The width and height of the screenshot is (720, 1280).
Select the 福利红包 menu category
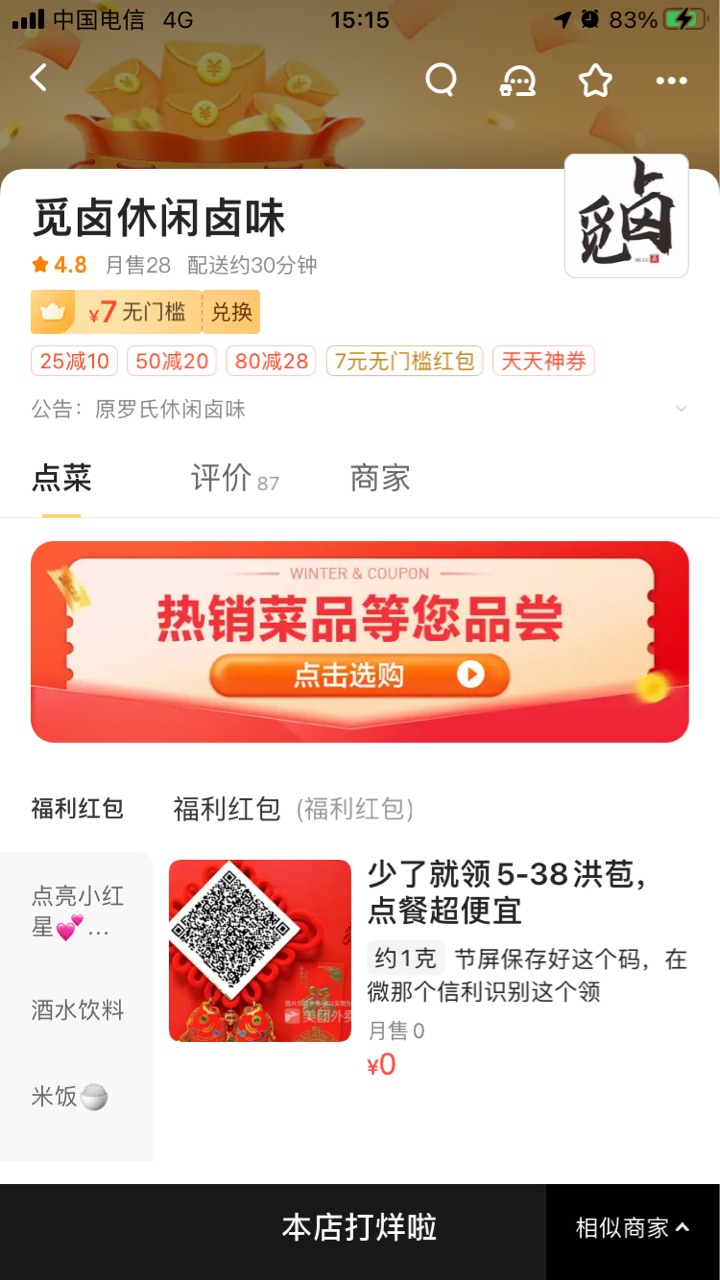(x=77, y=808)
